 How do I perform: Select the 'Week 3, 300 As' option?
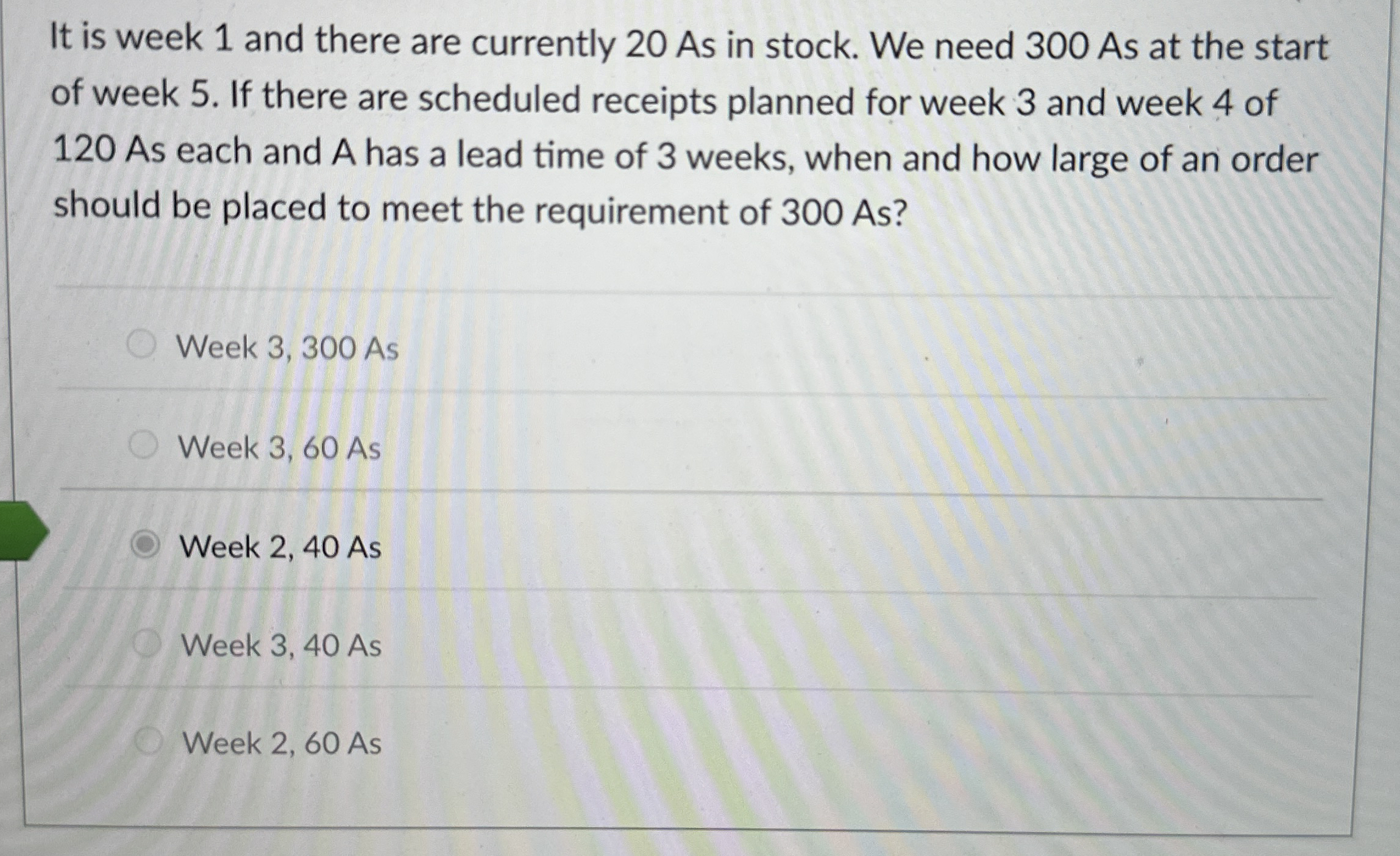pyautogui.click(x=141, y=346)
